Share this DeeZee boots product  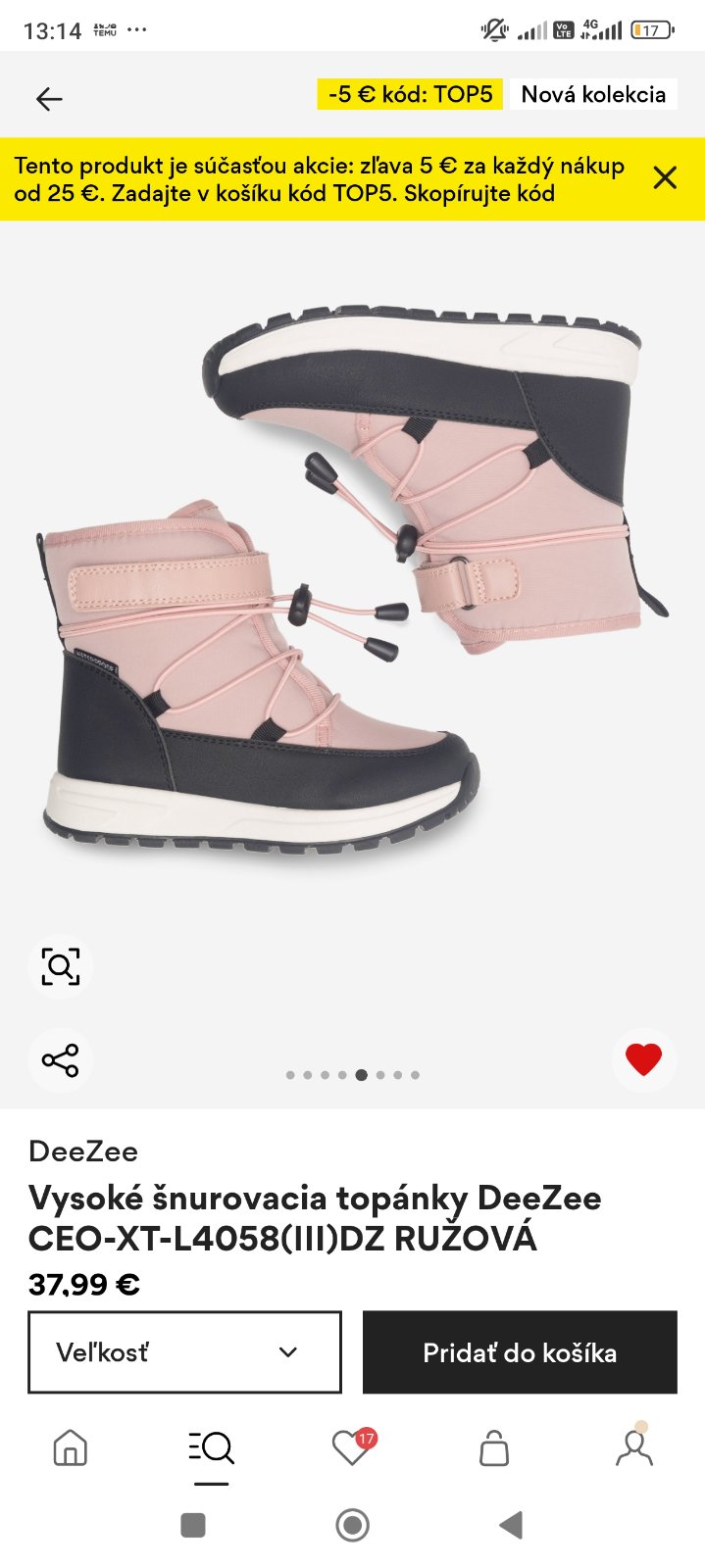(61, 1060)
